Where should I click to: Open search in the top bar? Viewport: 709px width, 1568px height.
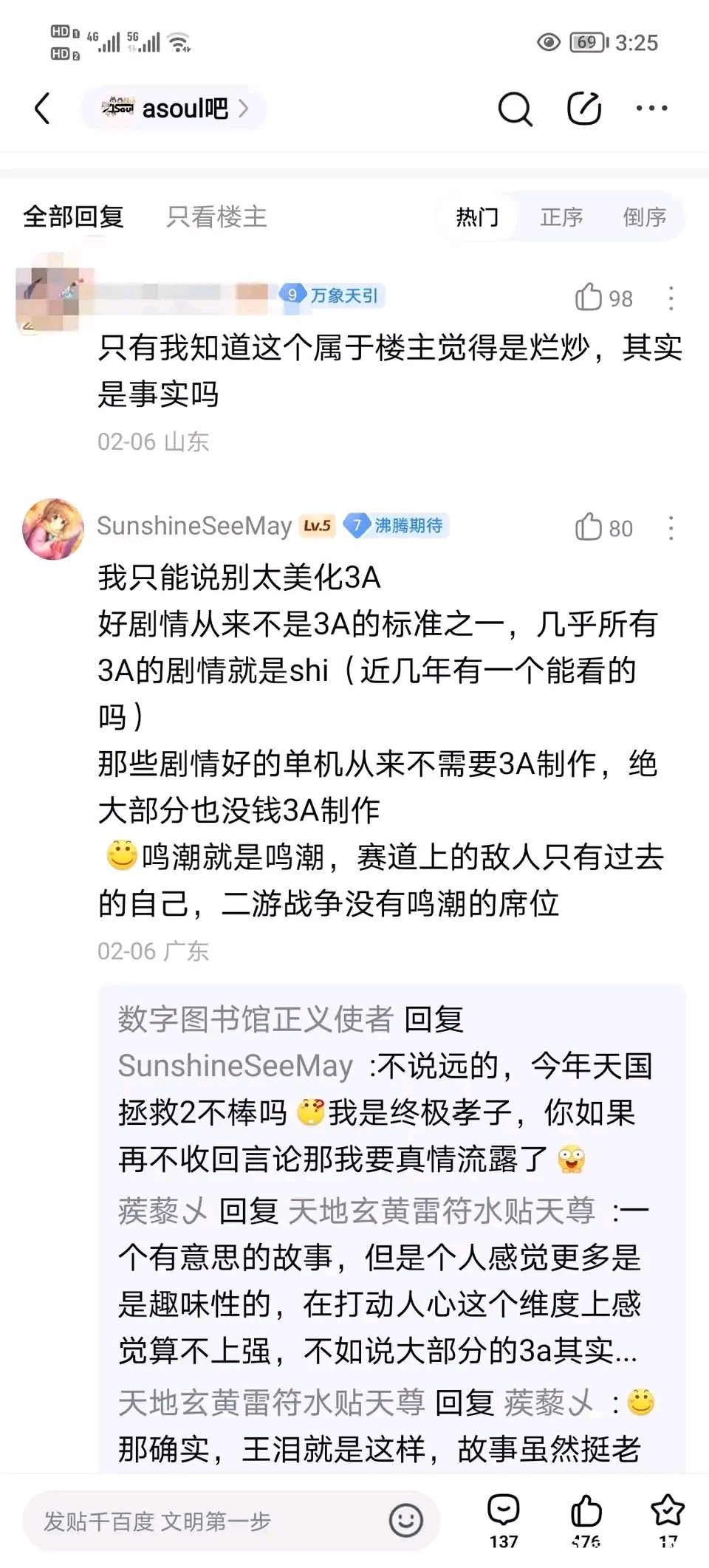coord(515,109)
